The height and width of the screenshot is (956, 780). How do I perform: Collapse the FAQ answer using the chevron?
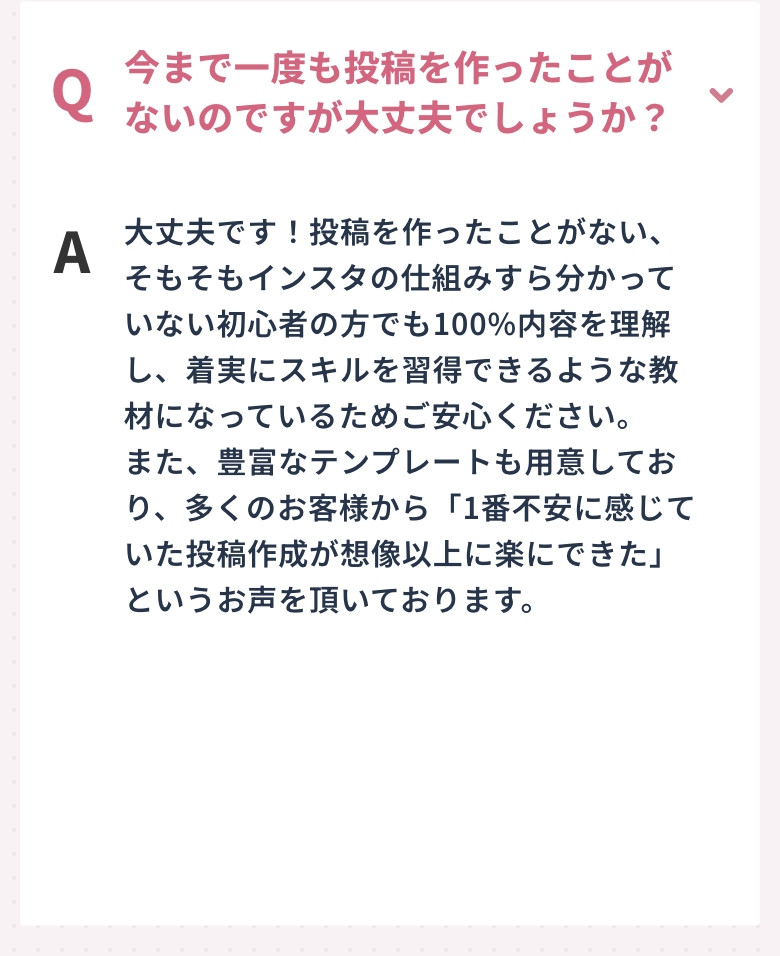(x=720, y=95)
